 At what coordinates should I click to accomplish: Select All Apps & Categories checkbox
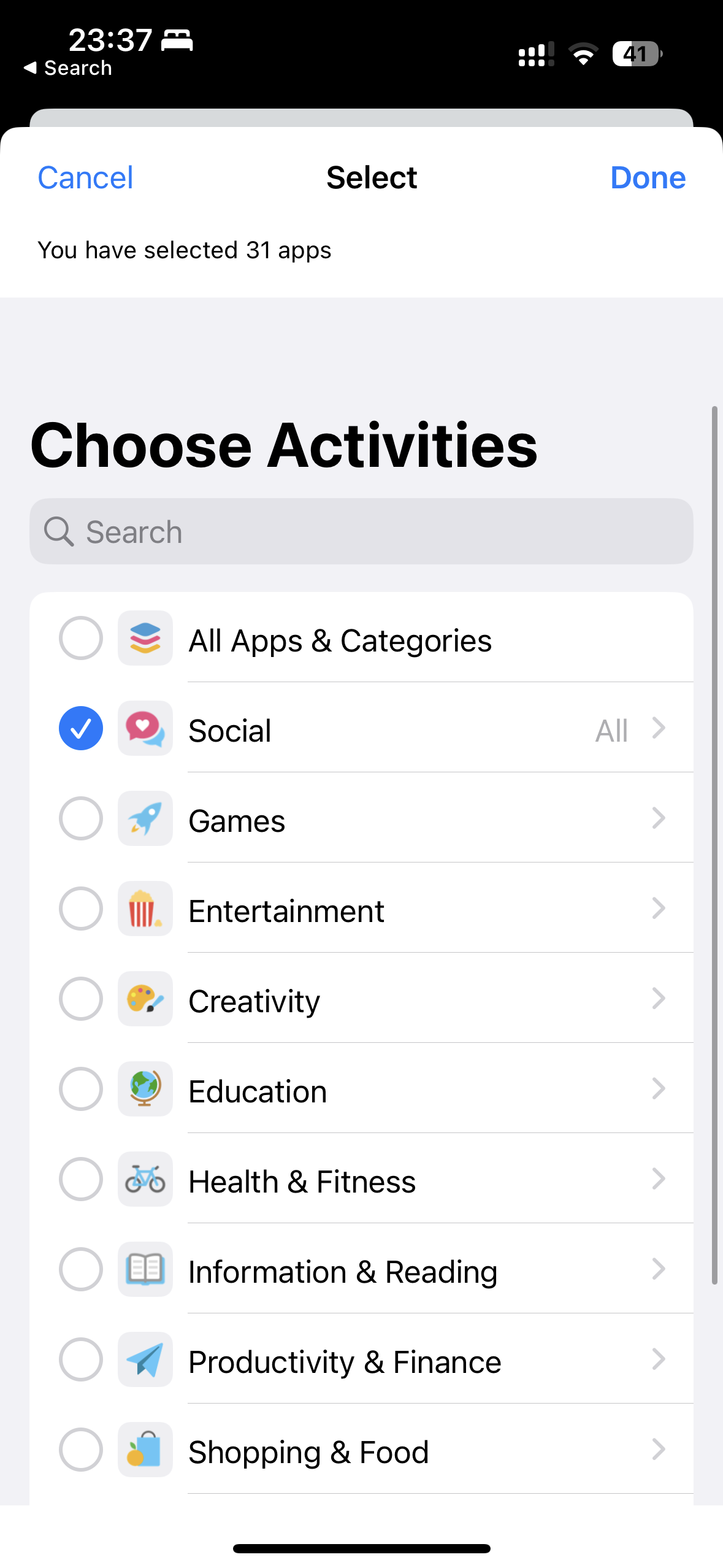click(81, 638)
